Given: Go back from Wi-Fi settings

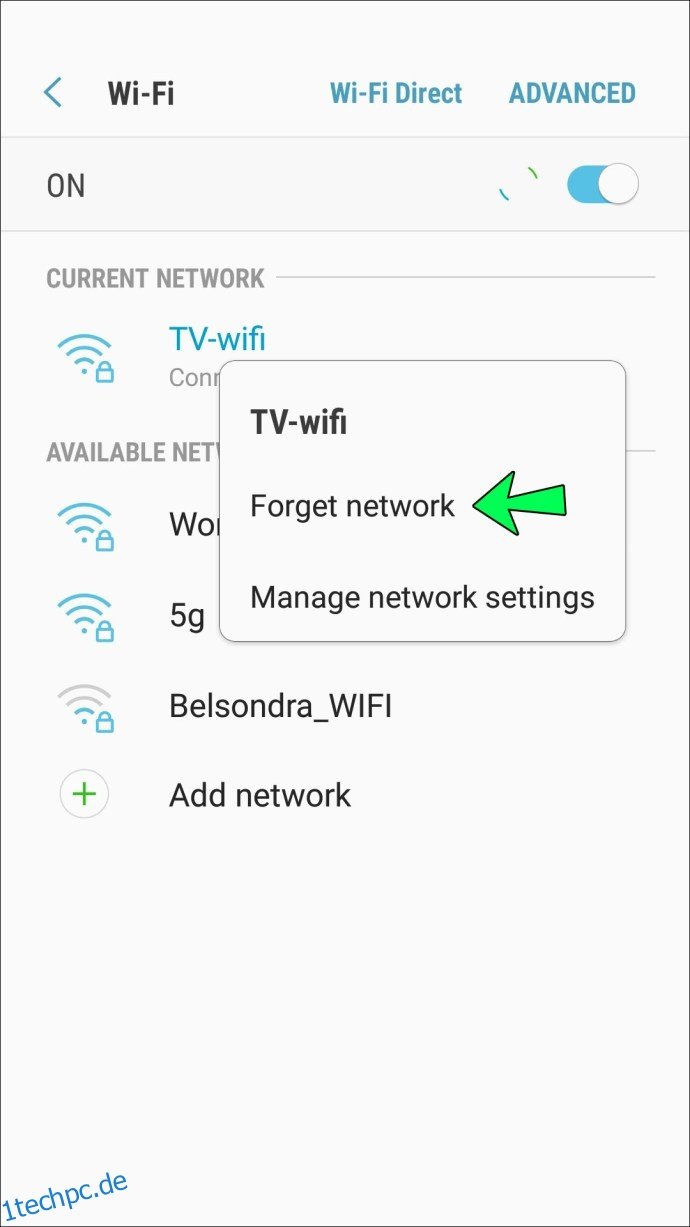Looking at the screenshot, I should 53,93.
